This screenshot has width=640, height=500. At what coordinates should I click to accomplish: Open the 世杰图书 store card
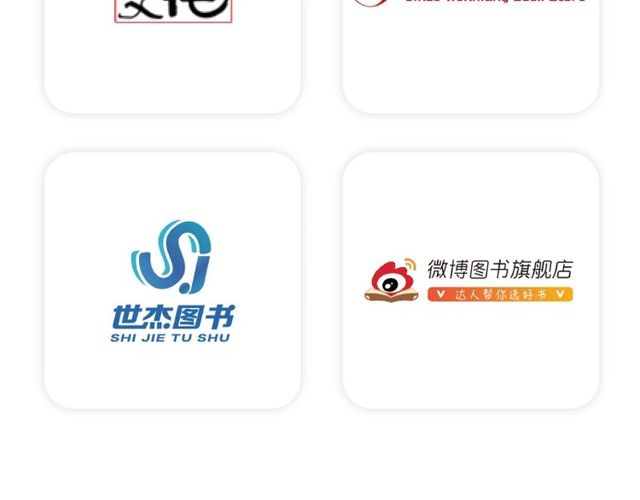(x=172, y=281)
